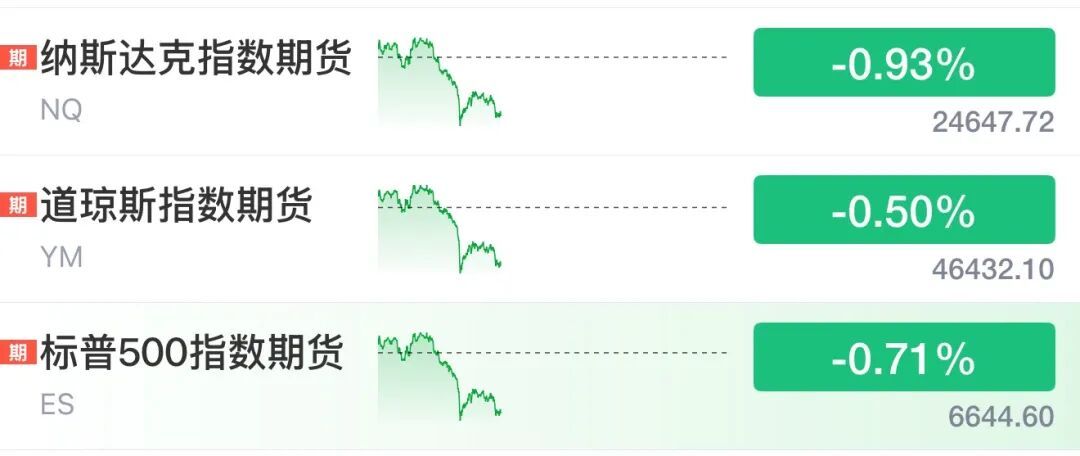Viewport: 1080px width, 456px height.
Task: Open the 道琼斯指数期货 YM row
Action: click(176, 208)
